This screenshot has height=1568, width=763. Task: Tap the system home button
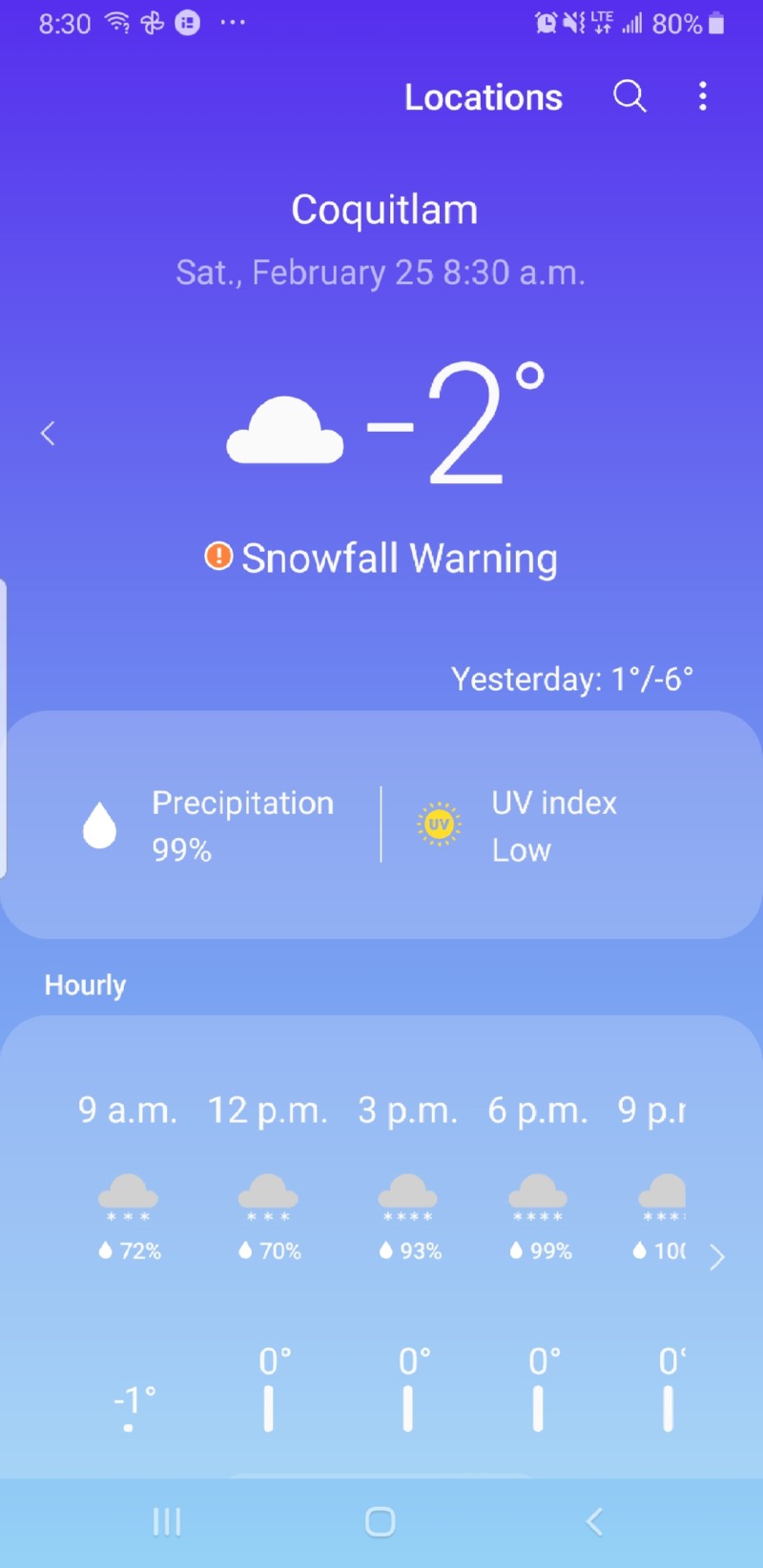tap(381, 1521)
